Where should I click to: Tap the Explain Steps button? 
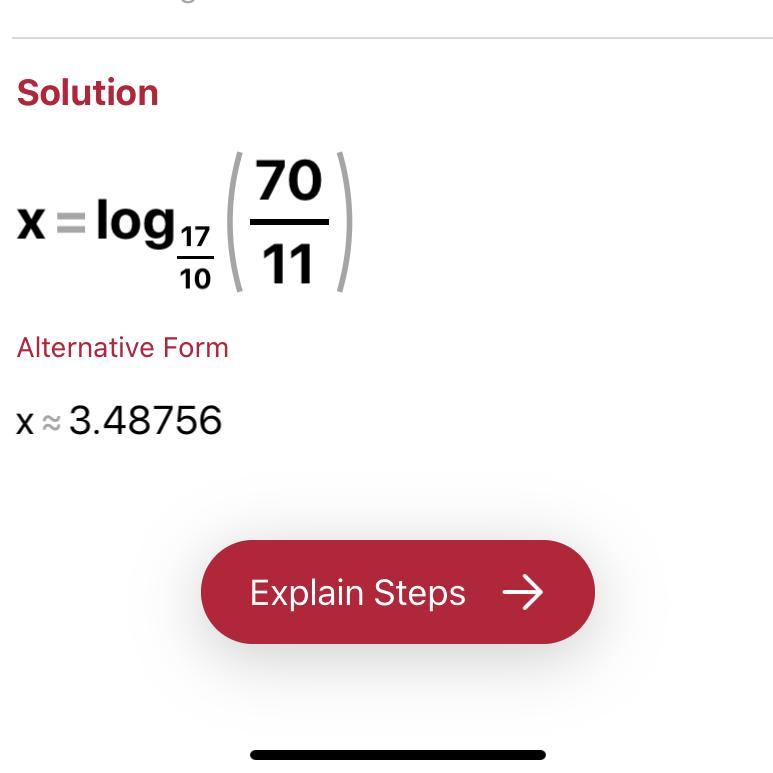click(x=397, y=592)
